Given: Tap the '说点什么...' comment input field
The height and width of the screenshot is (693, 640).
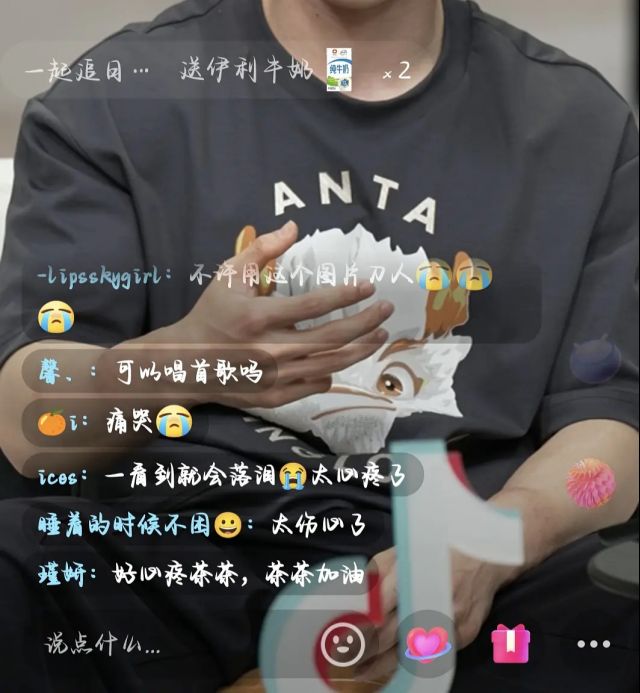Looking at the screenshot, I should pyautogui.click(x=104, y=644).
